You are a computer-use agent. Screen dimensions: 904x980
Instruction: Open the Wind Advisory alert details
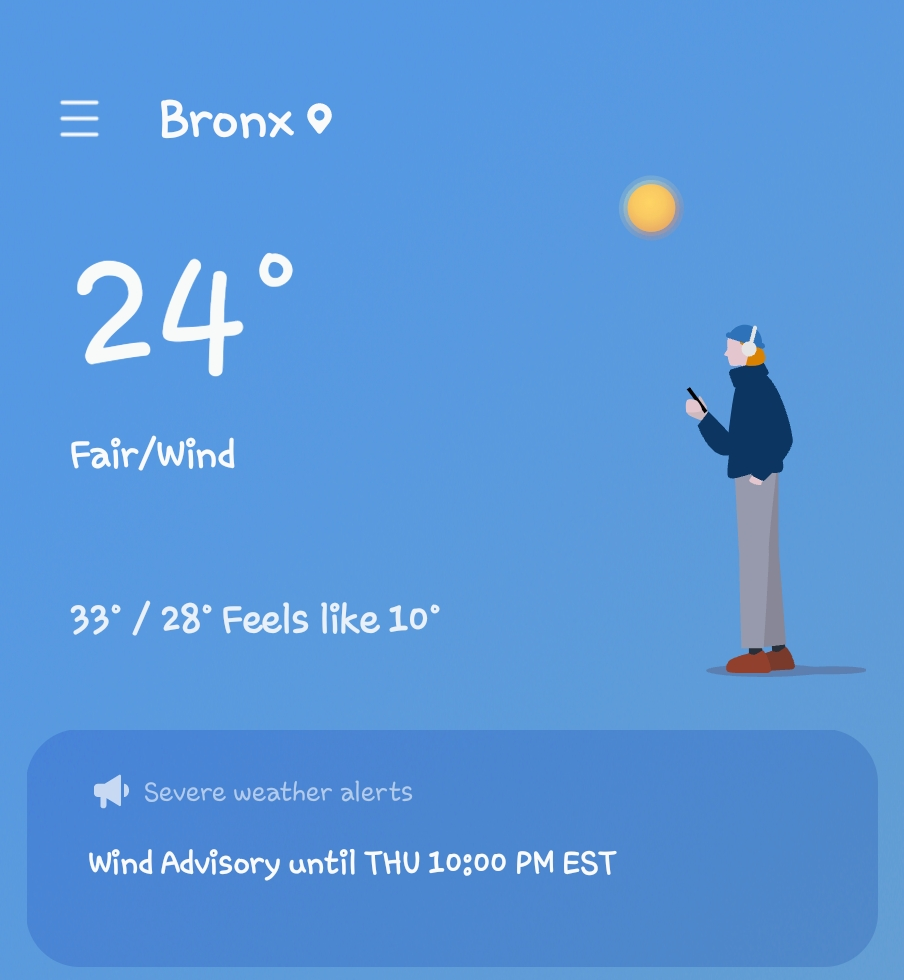[x=352, y=861]
